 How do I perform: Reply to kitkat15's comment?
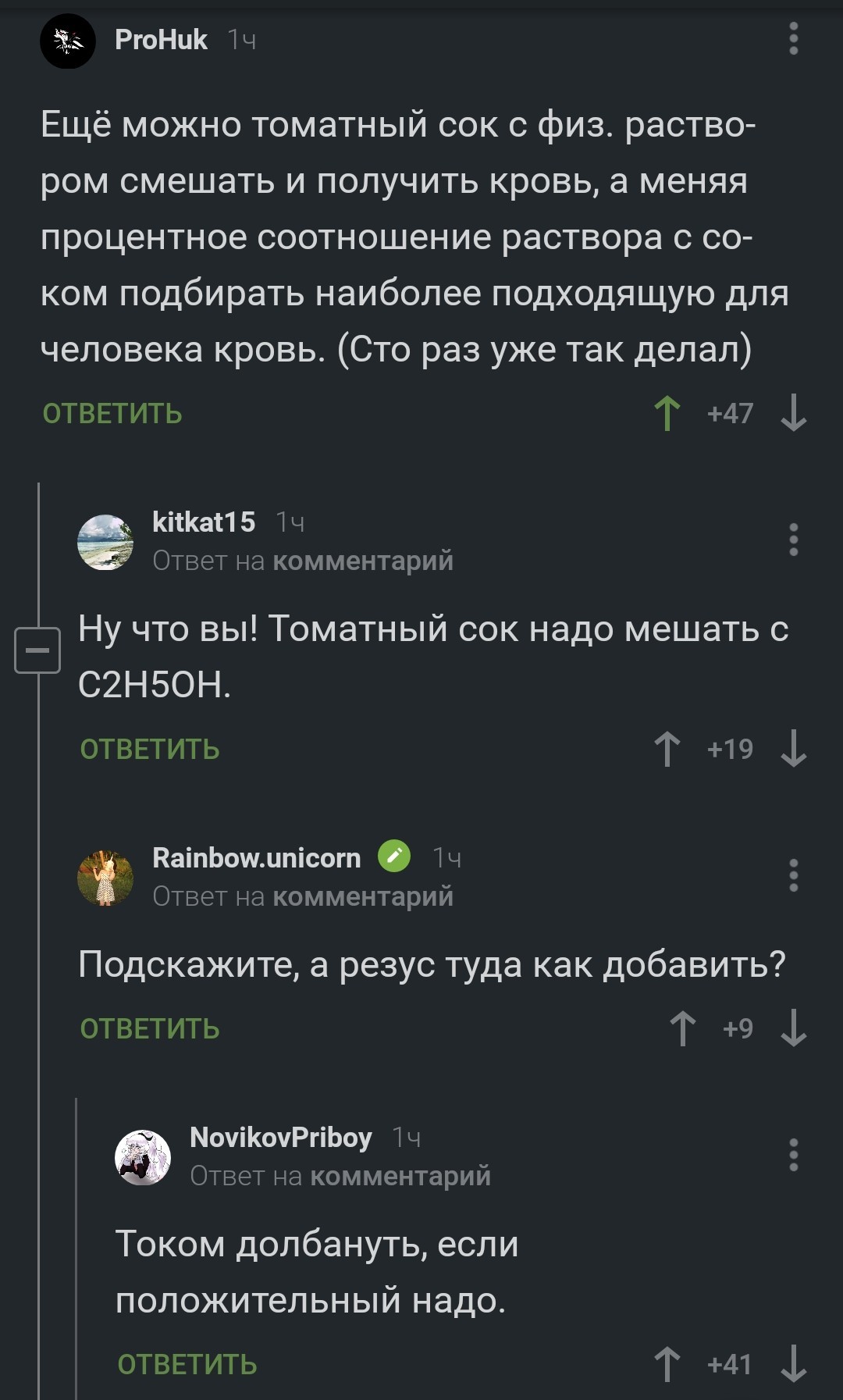[150, 750]
